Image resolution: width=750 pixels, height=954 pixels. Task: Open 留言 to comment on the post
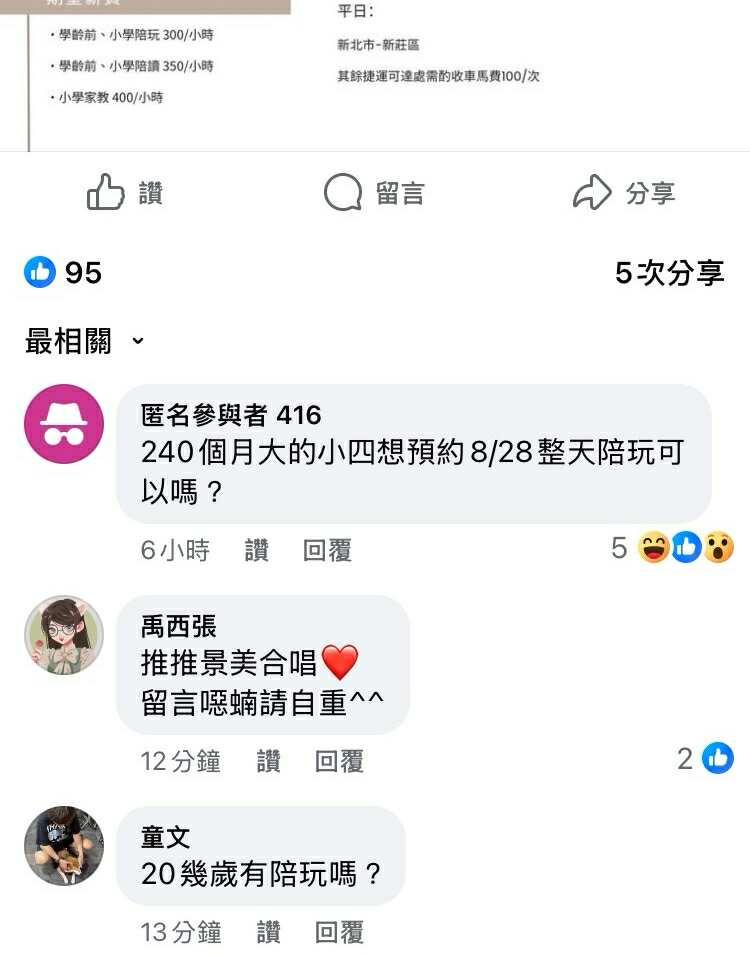375,192
